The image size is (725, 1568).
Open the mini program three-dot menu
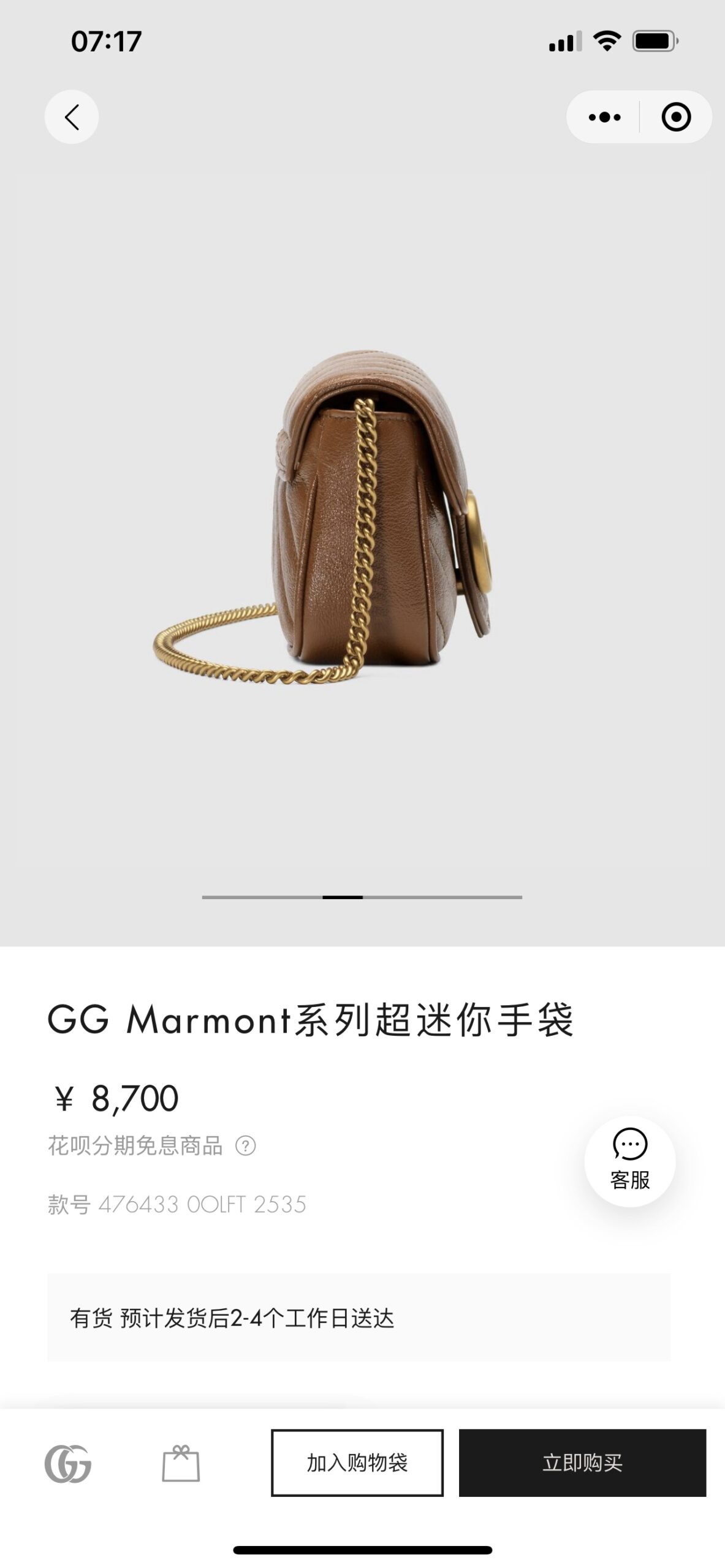[x=604, y=117]
